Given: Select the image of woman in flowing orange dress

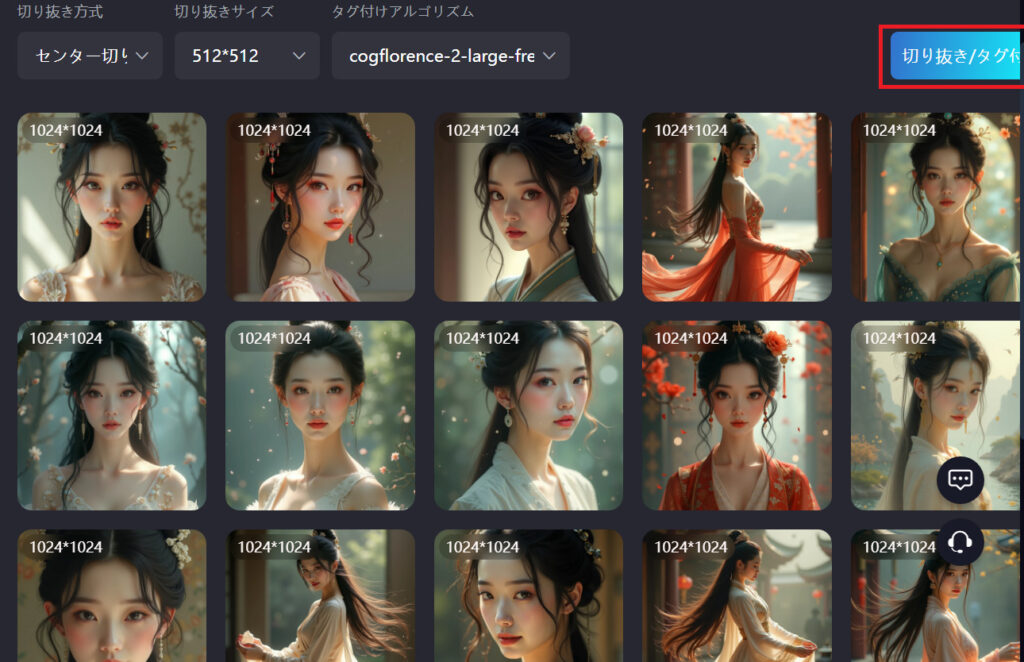Looking at the screenshot, I should pos(736,207).
